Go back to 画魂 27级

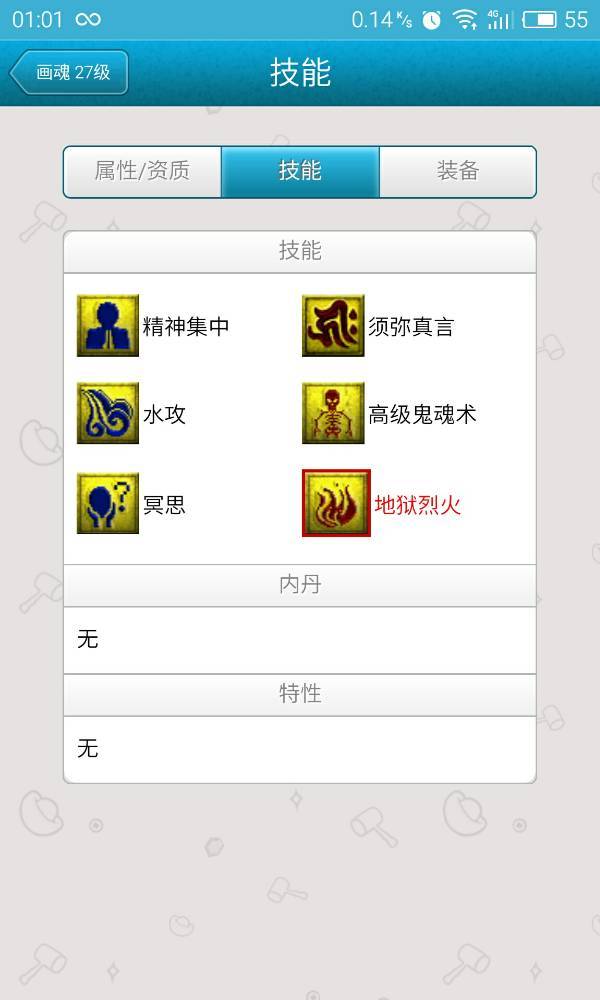70,73
